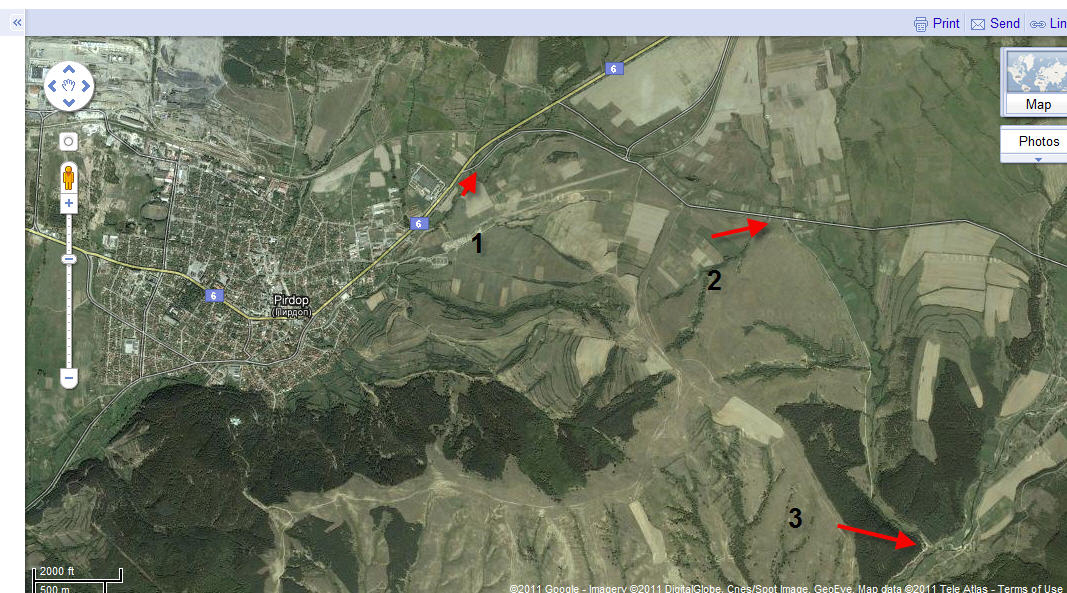Send this map by email
Screen dimensions: 1067x593
tap(995, 23)
